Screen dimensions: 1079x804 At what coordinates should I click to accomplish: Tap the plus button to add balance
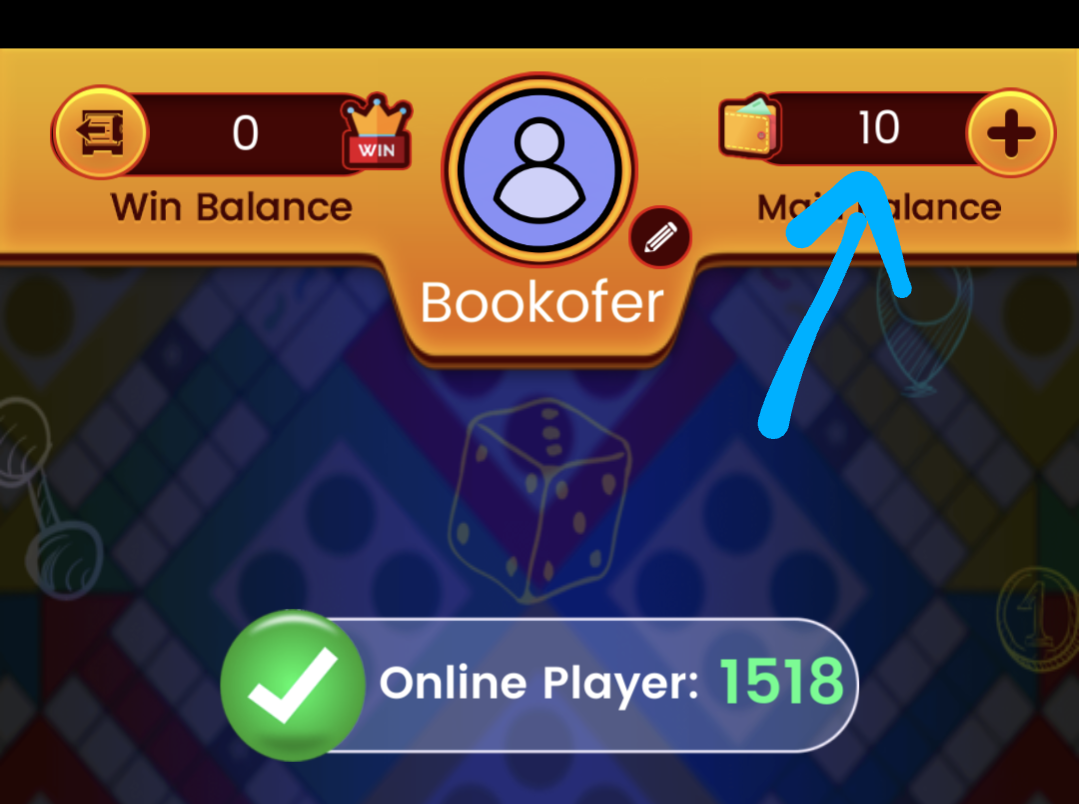point(1011,134)
